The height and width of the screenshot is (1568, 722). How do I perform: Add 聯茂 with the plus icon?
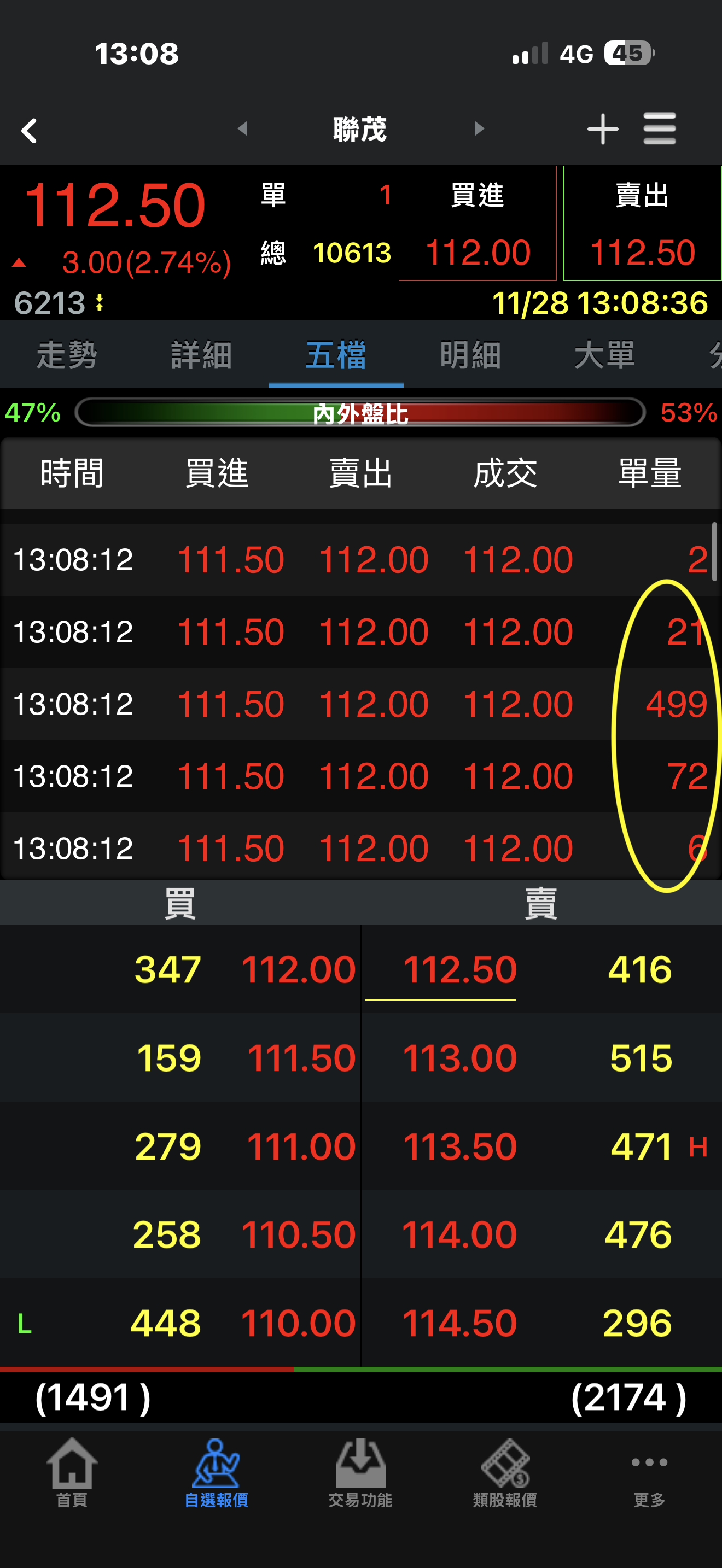coord(603,129)
